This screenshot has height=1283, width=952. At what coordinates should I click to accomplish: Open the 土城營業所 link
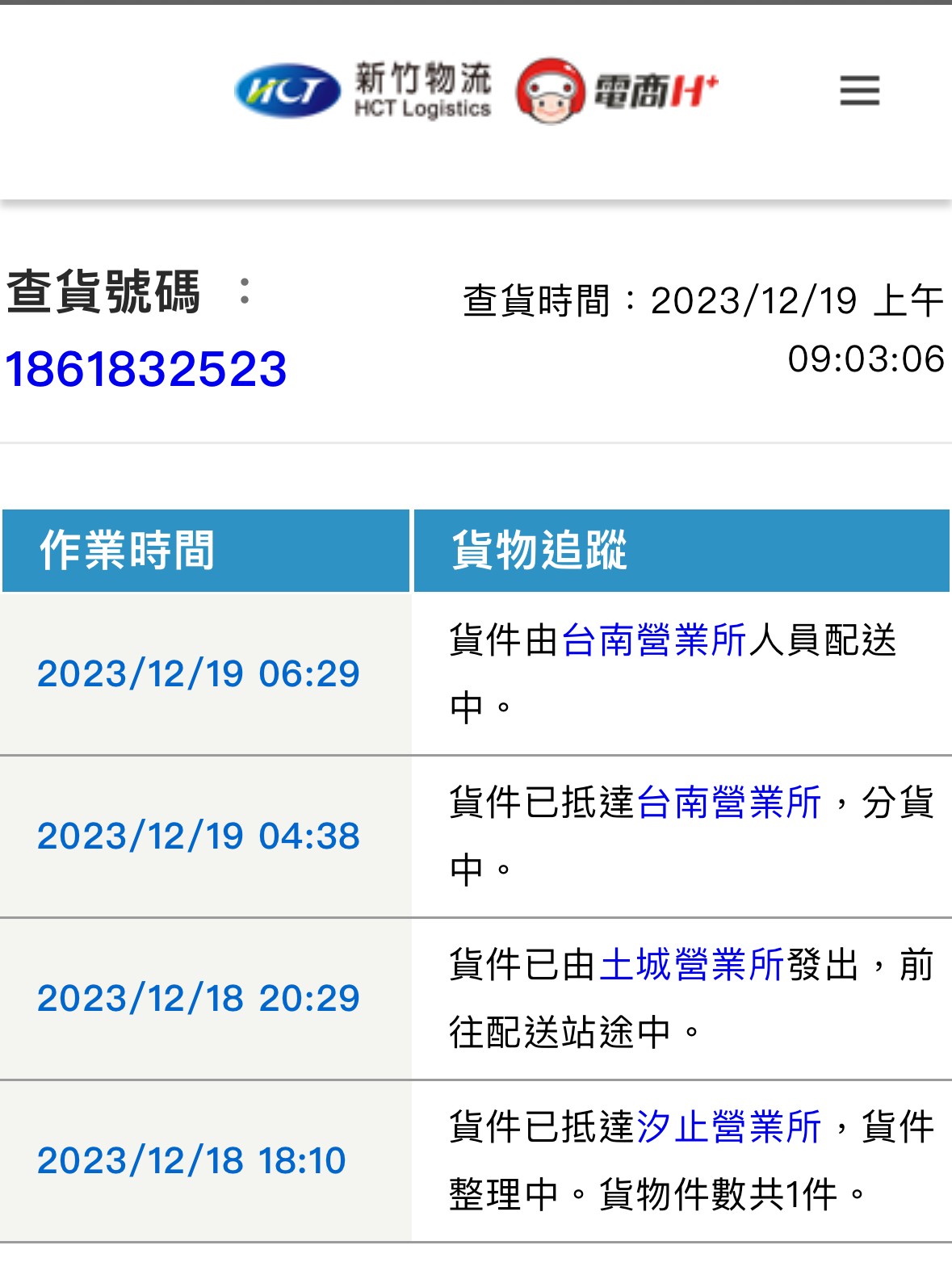[692, 965]
